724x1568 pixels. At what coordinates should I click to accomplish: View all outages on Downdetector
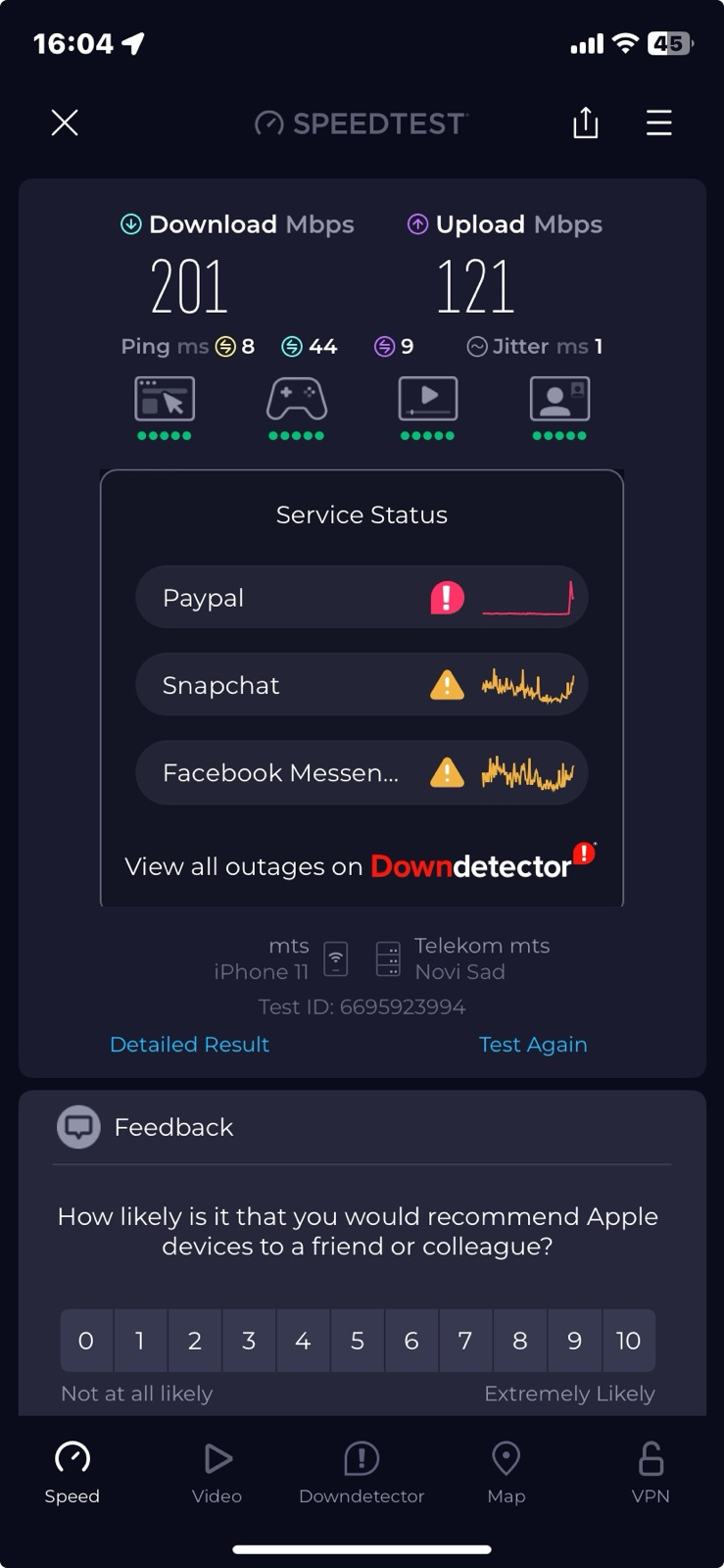click(361, 865)
